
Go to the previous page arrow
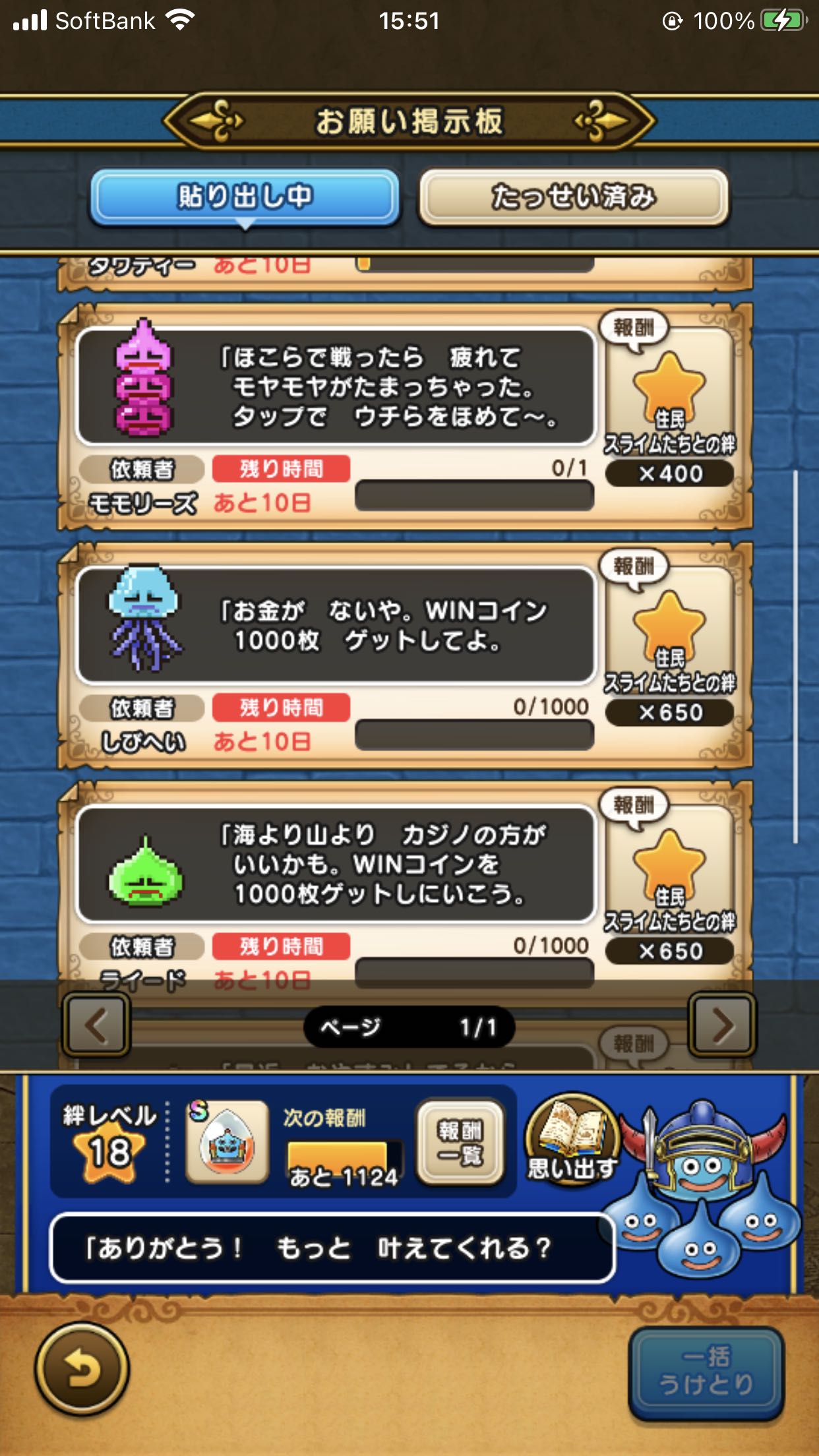(x=96, y=1026)
